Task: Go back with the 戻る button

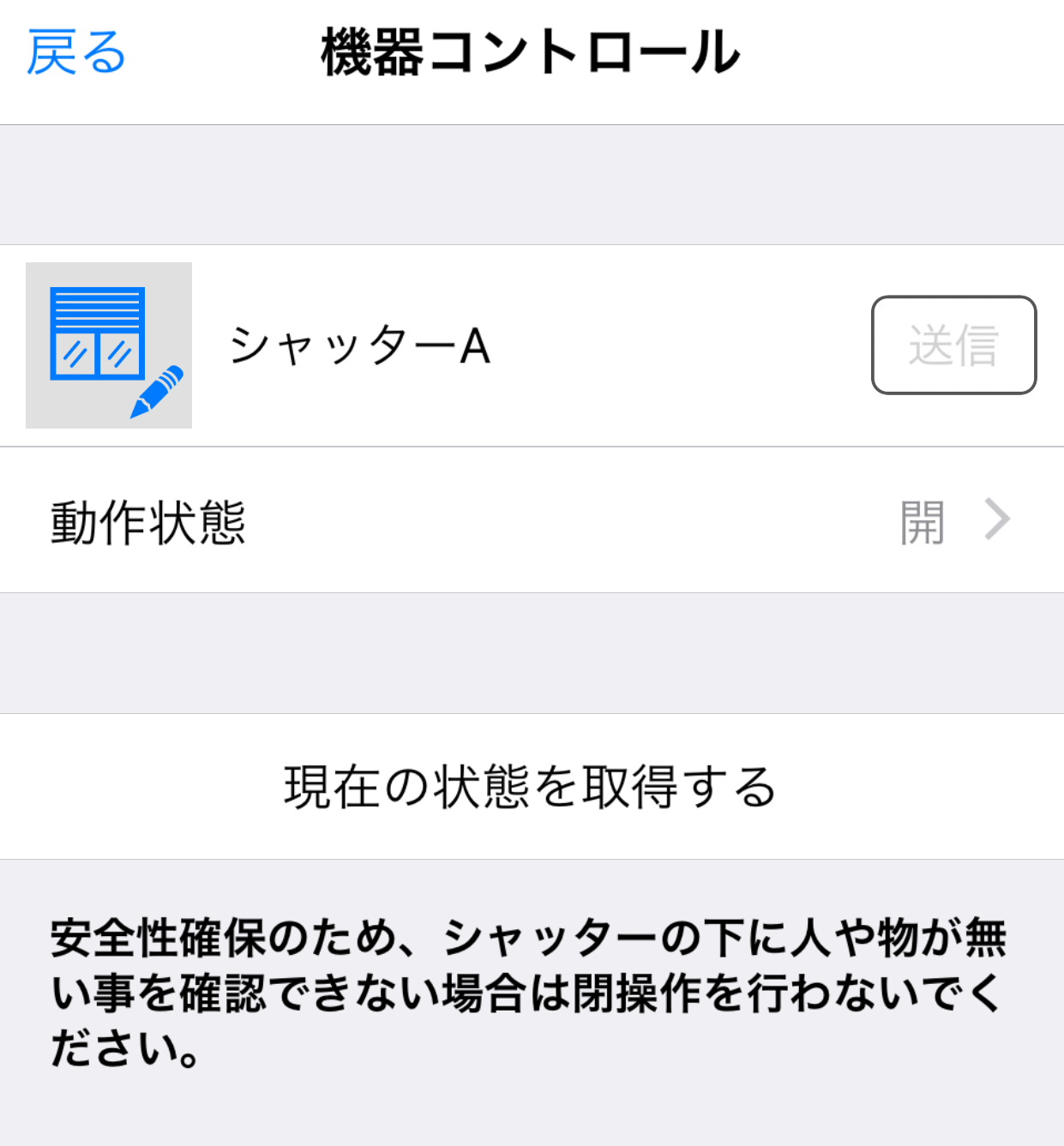Action: pyautogui.click(x=76, y=53)
